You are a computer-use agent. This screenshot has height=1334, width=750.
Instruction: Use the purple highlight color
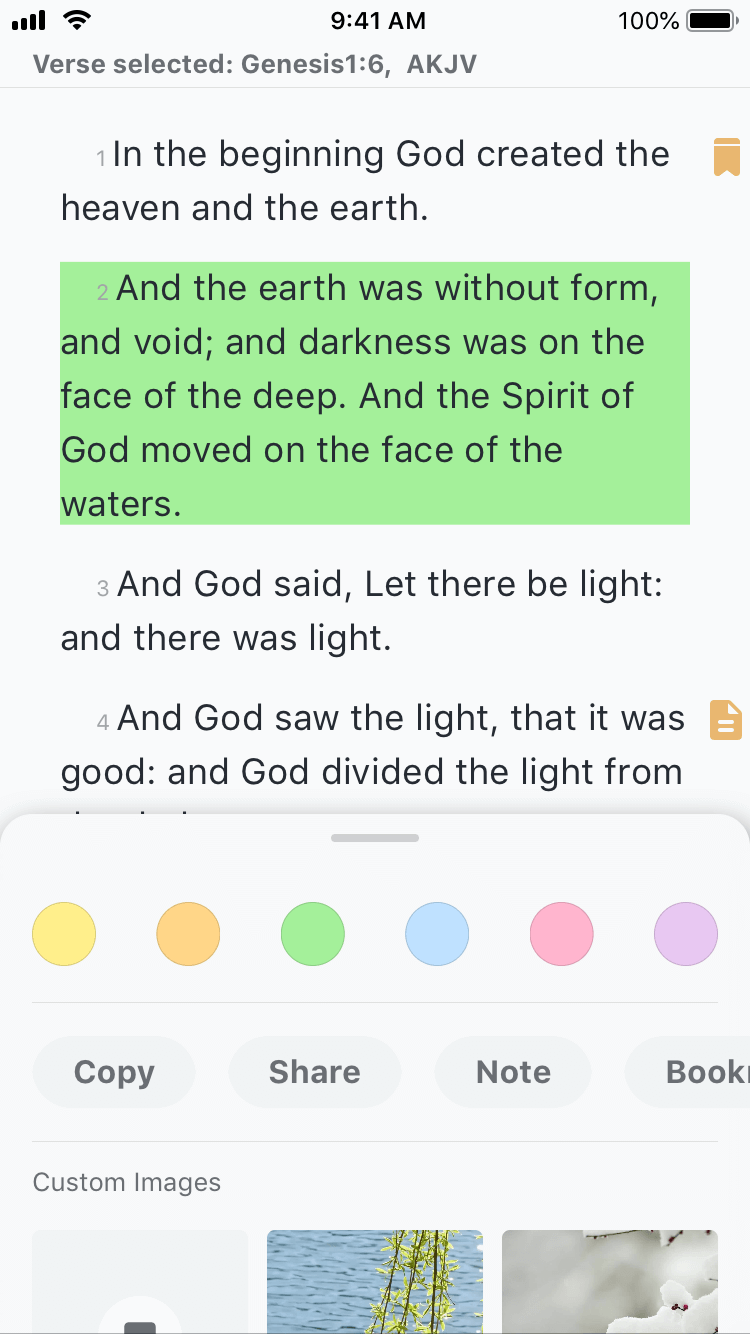pos(686,934)
